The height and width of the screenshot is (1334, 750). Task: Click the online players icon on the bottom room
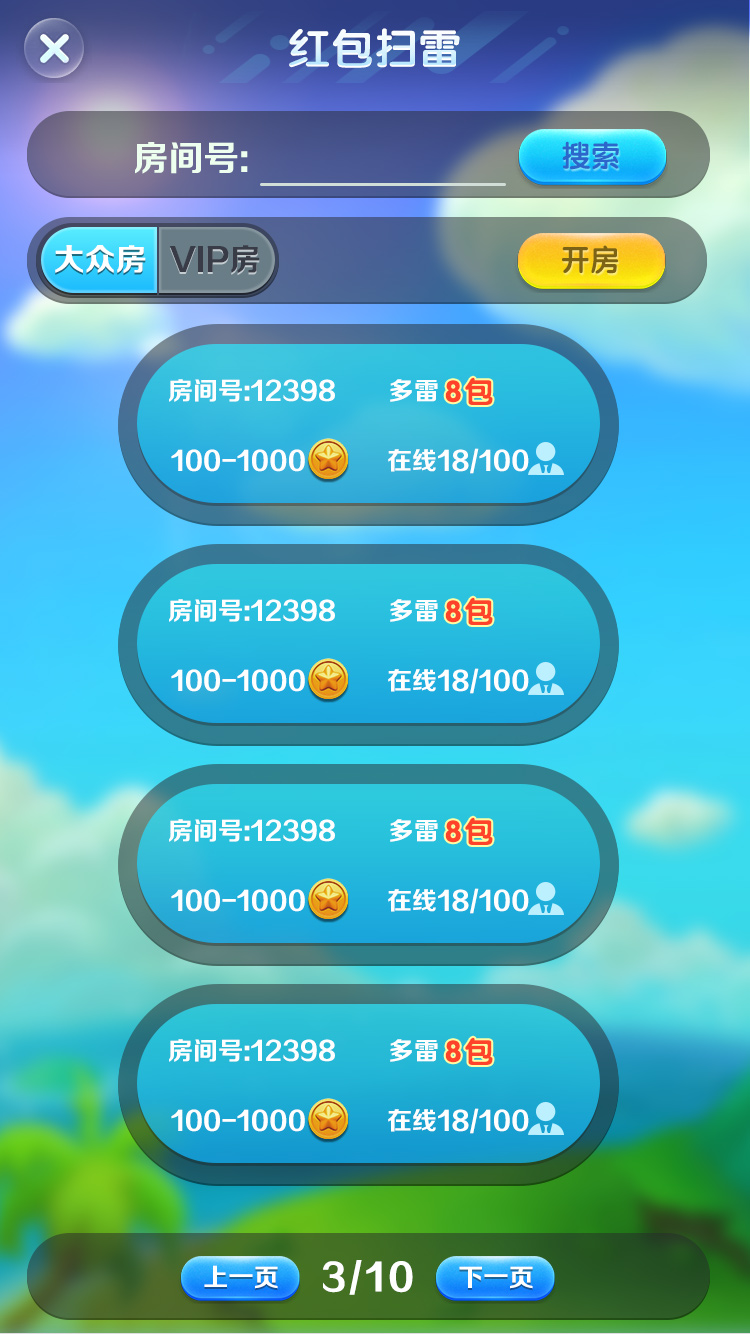point(545,1120)
